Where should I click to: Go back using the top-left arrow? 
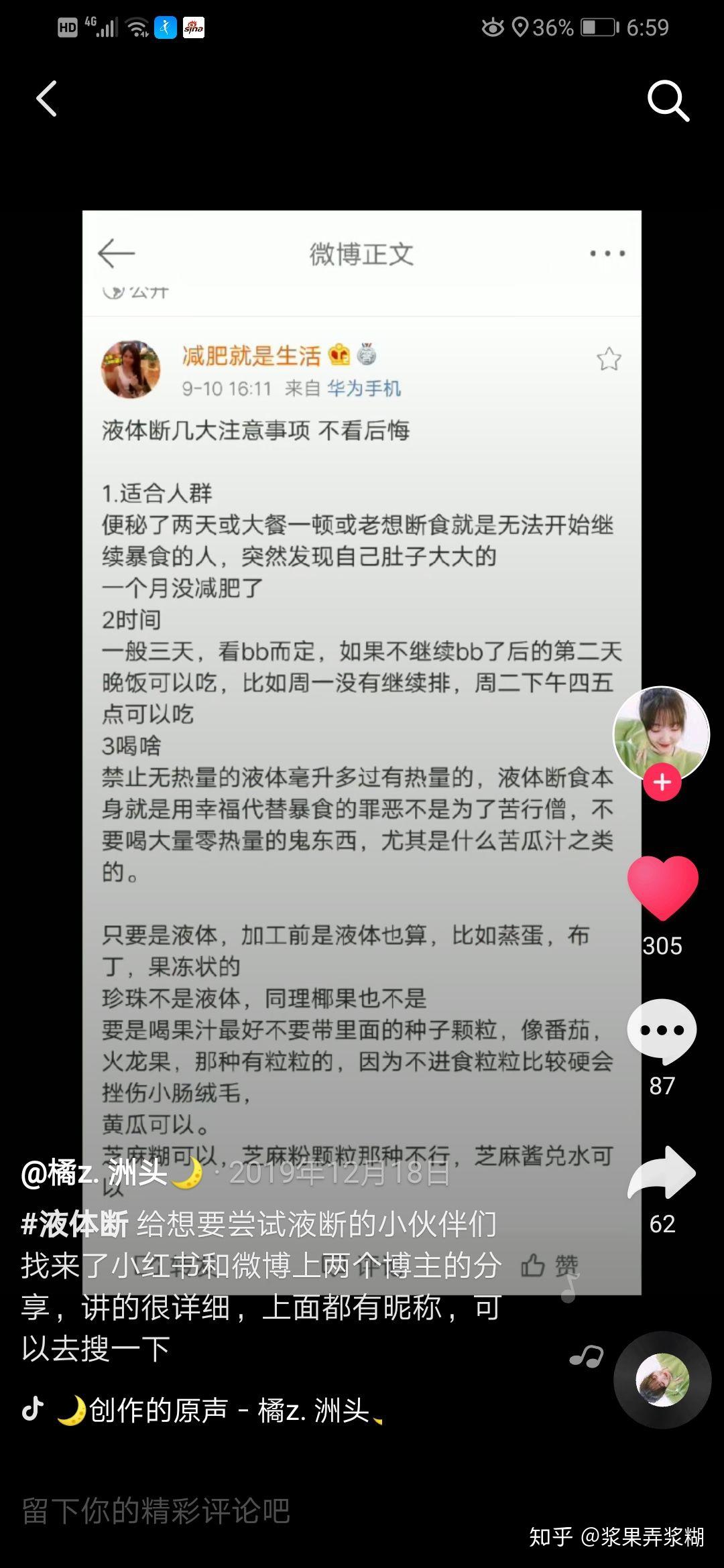(47, 99)
